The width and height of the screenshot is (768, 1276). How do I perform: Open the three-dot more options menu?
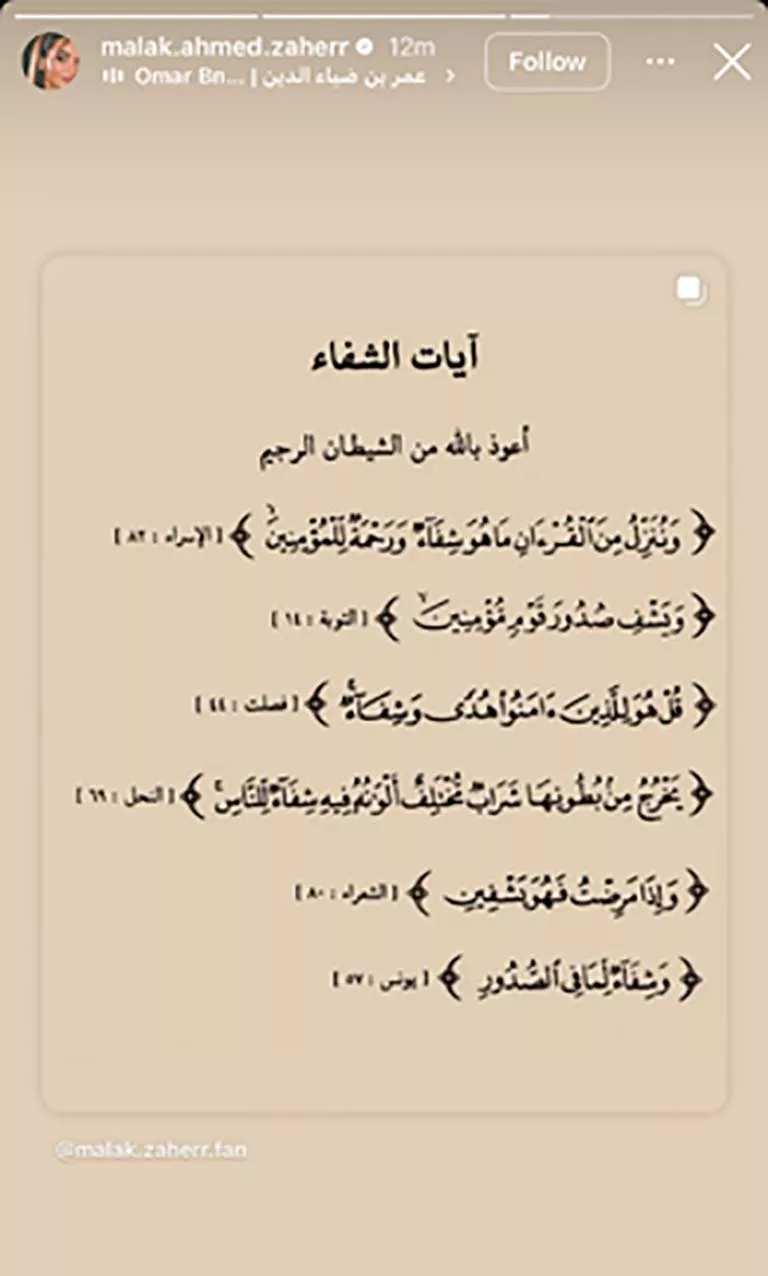click(x=660, y=62)
